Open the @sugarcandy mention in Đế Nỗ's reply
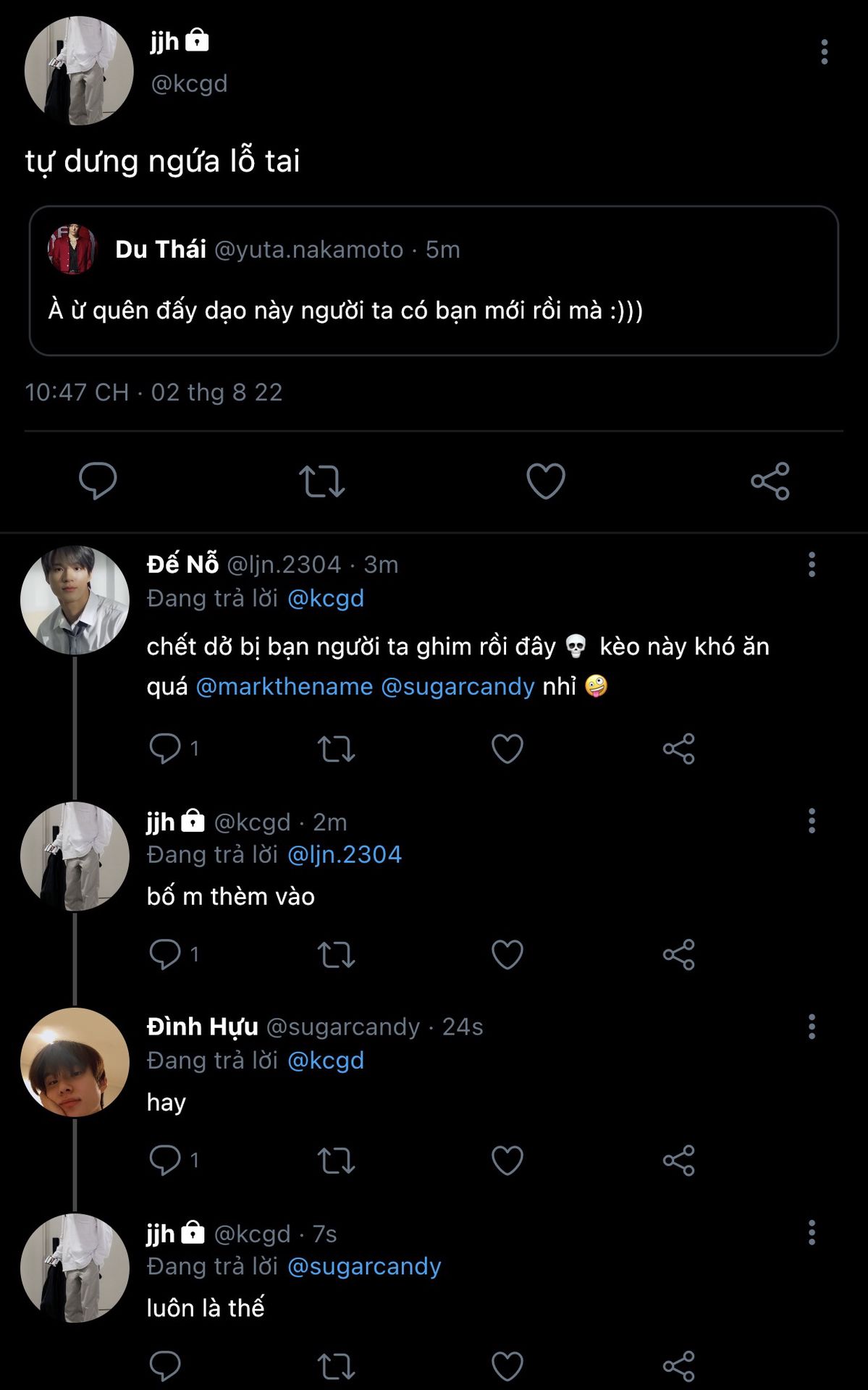868x1390 pixels. point(458,686)
